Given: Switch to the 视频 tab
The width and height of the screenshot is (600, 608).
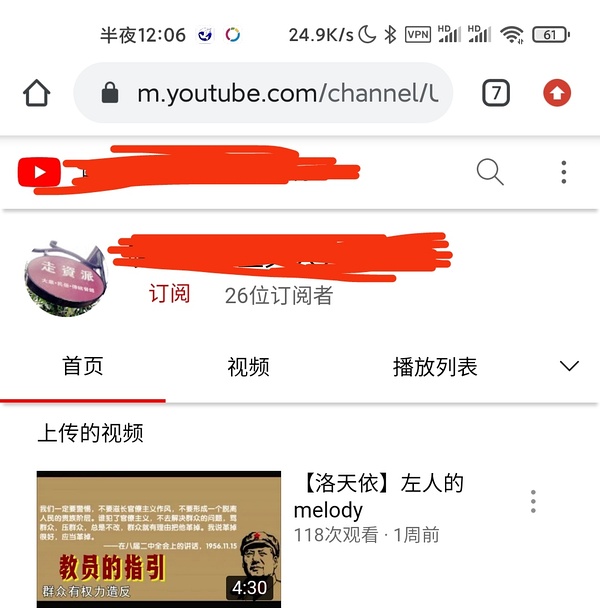Looking at the screenshot, I should 248,367.
